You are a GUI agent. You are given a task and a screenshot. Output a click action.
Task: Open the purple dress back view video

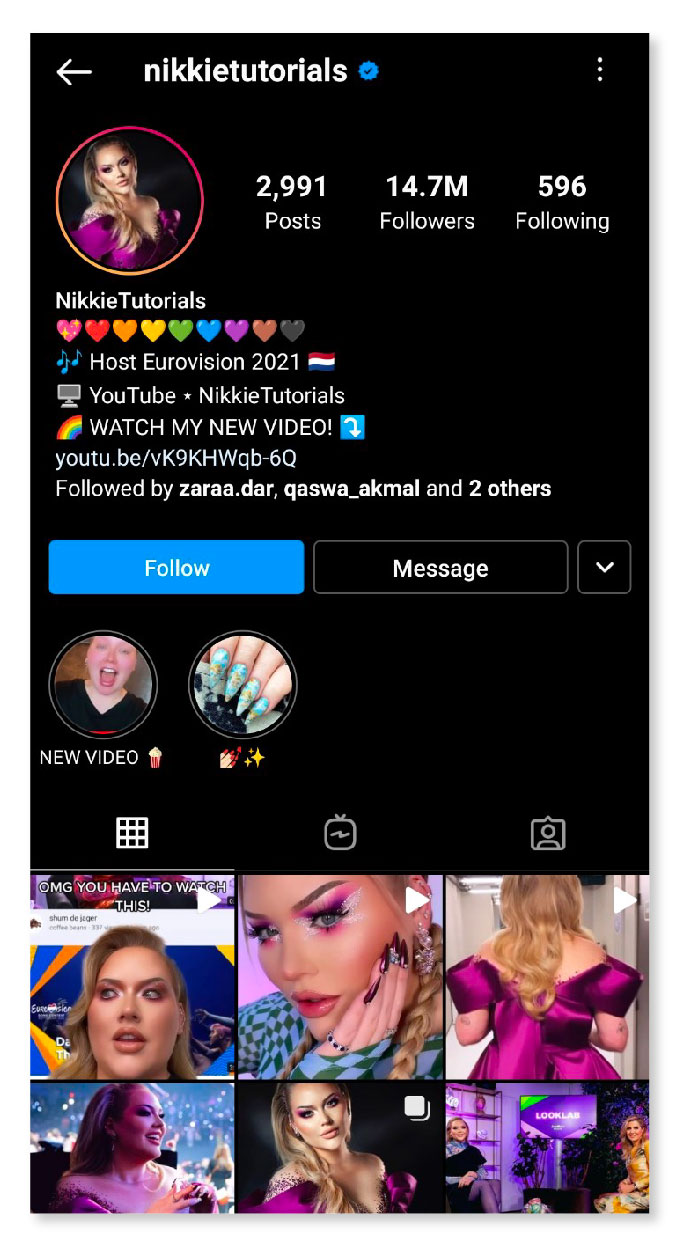[547, 976]
